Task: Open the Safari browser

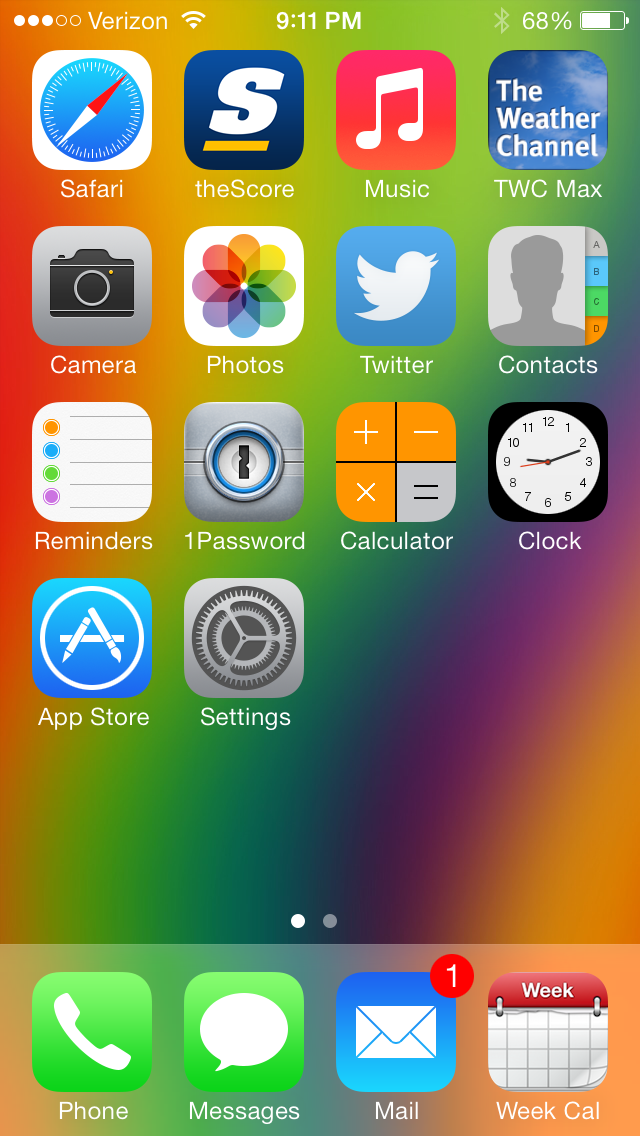Action: coord(92,110)
